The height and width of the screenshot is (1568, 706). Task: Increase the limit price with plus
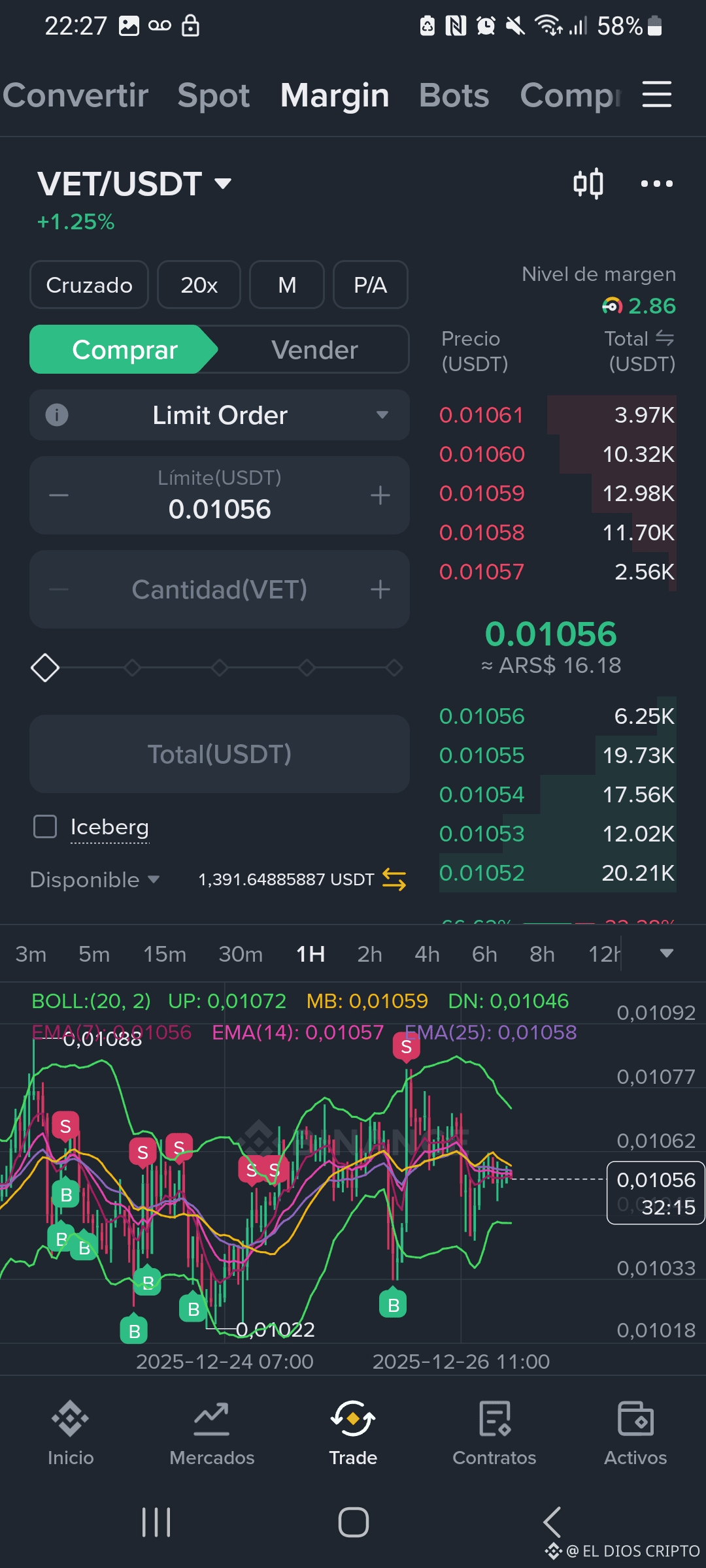380,496
